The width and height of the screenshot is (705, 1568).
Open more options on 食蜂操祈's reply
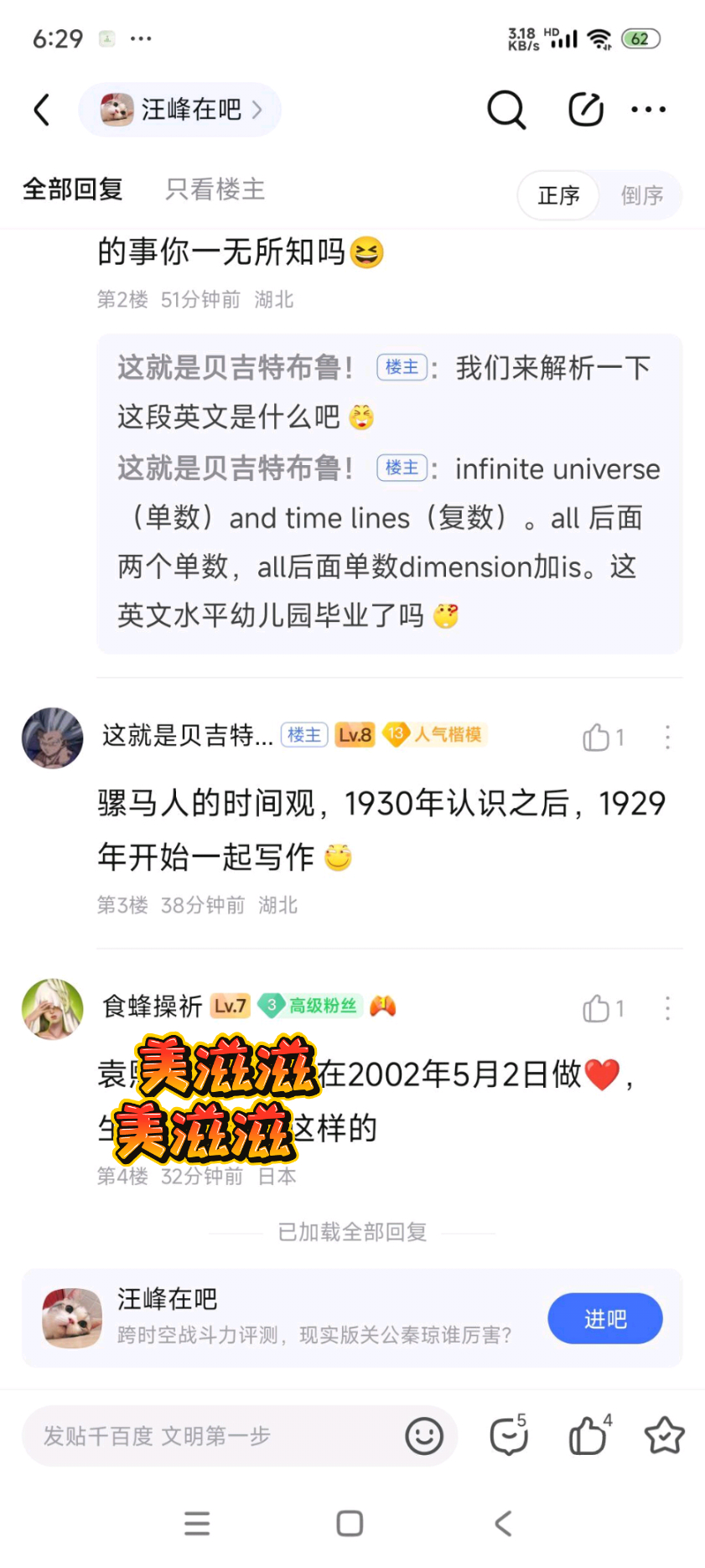coord(667,1008)
